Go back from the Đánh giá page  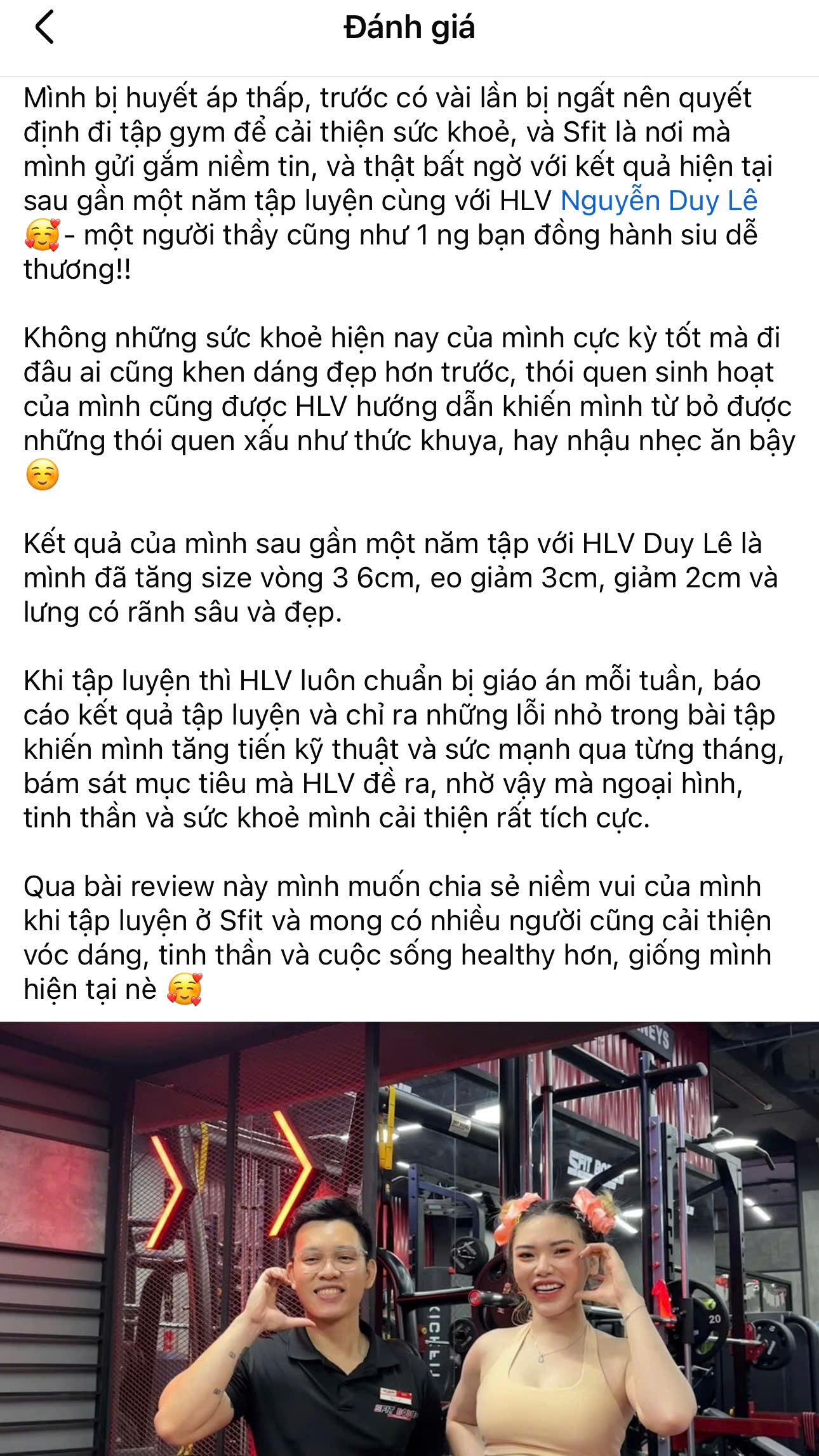click(x=44, y=29)
